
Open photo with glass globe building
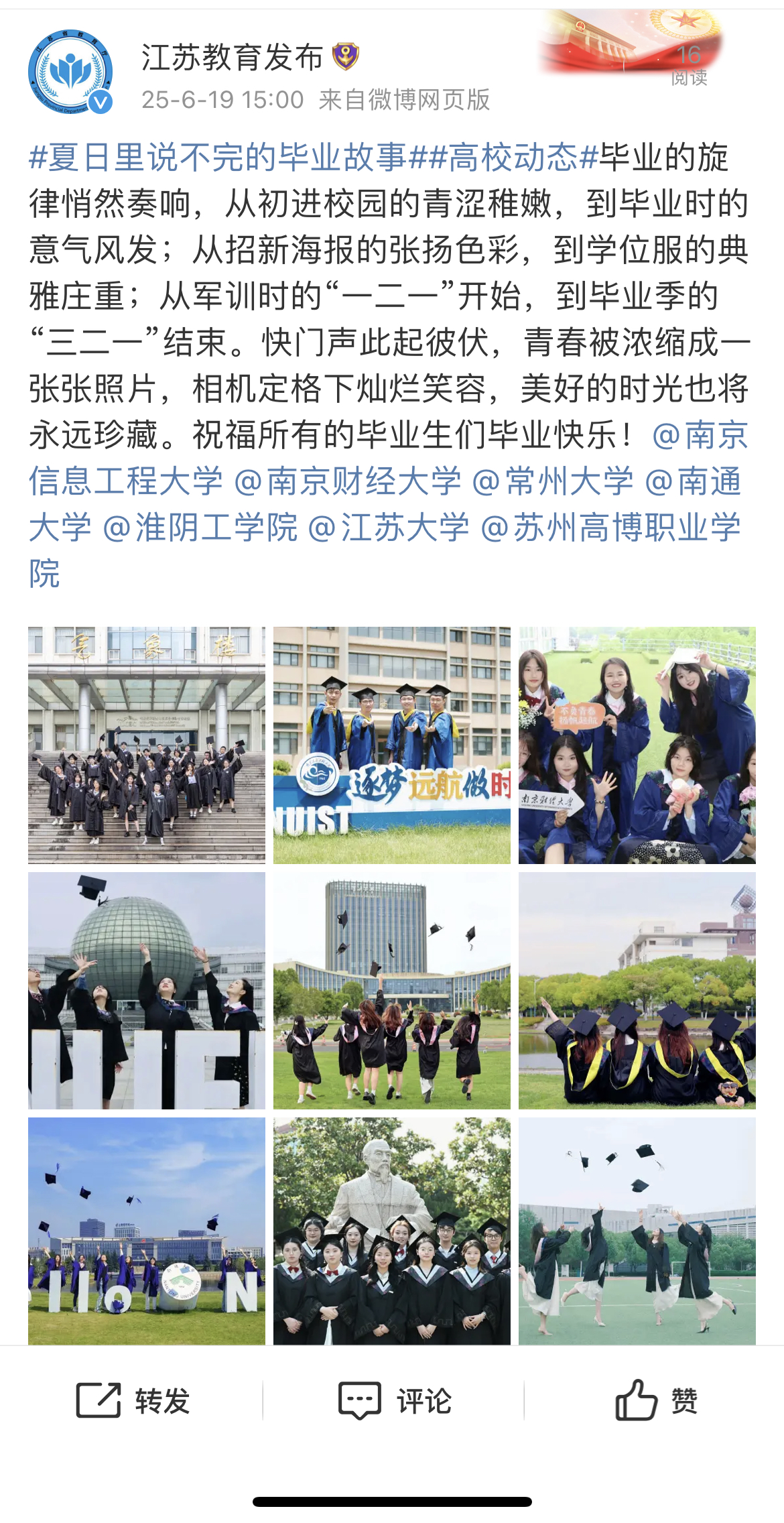(x=147, y=991)
